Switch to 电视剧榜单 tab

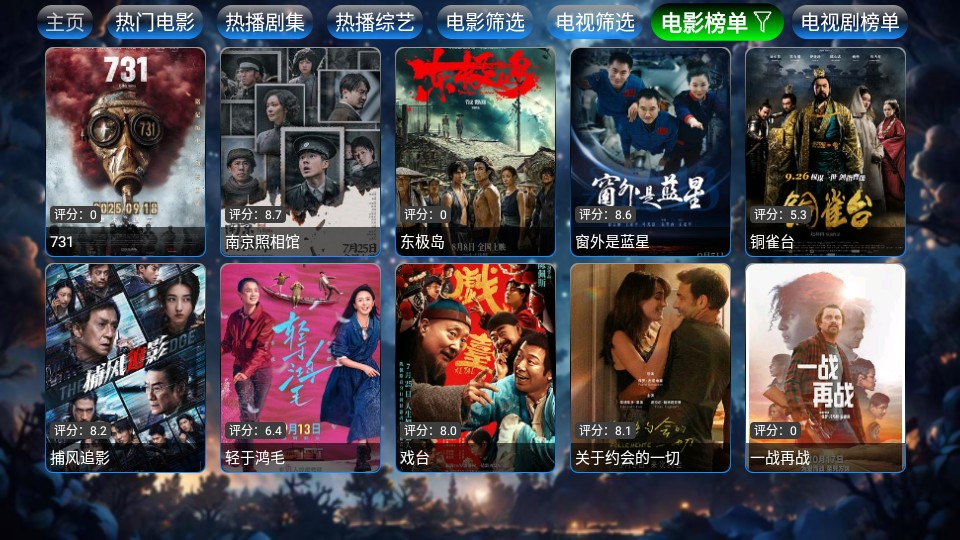point(850,22)
